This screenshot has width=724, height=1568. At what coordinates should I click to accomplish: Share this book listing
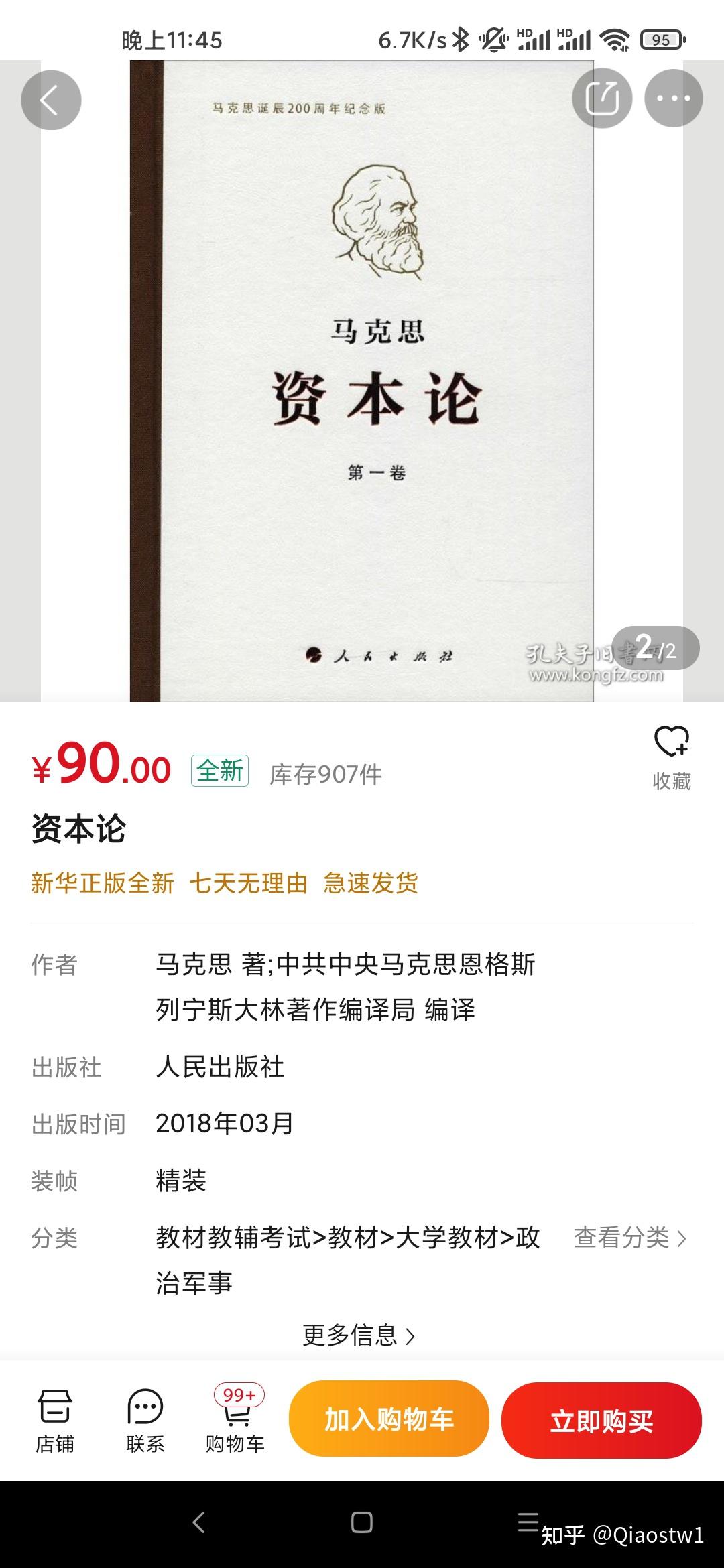coord(602,99)
